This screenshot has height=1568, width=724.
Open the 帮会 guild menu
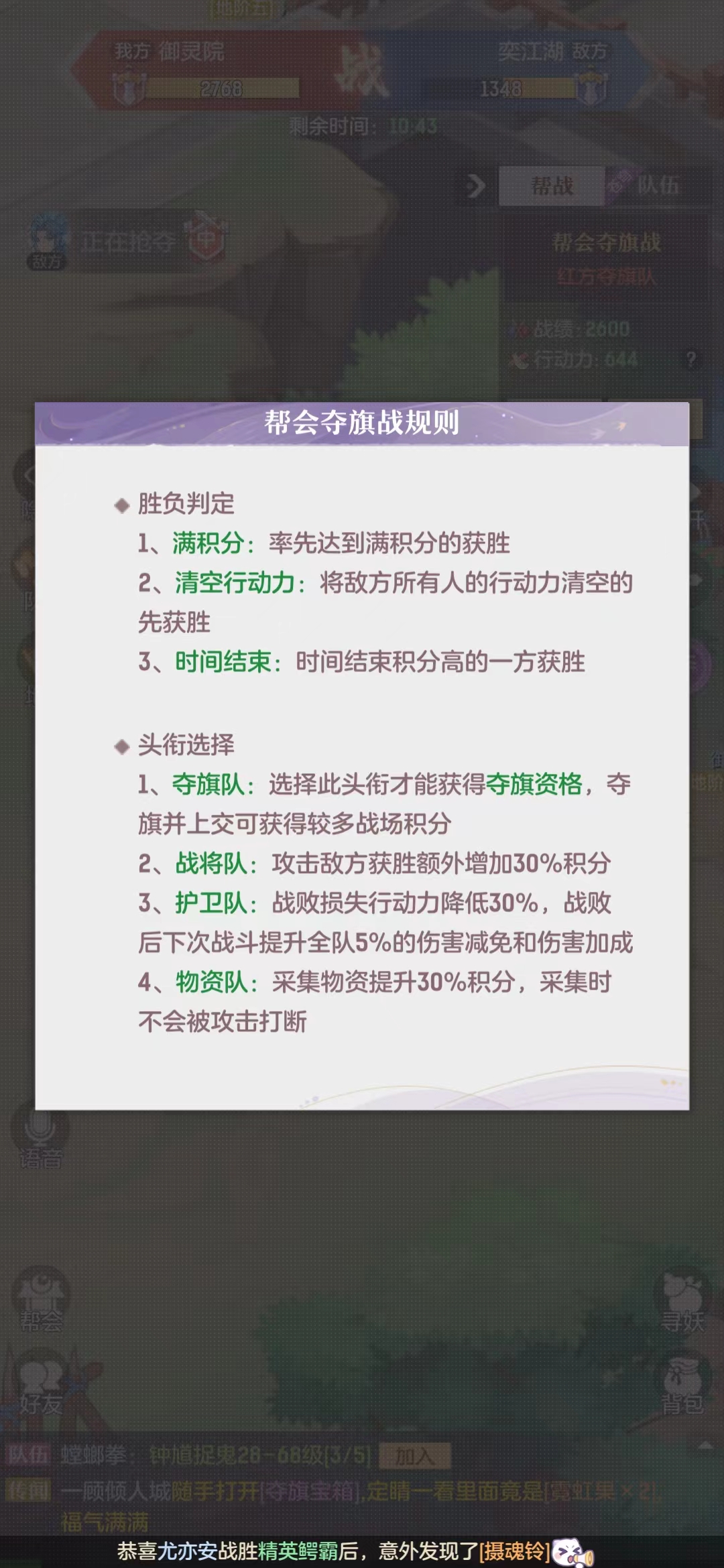coord(42,1301)
